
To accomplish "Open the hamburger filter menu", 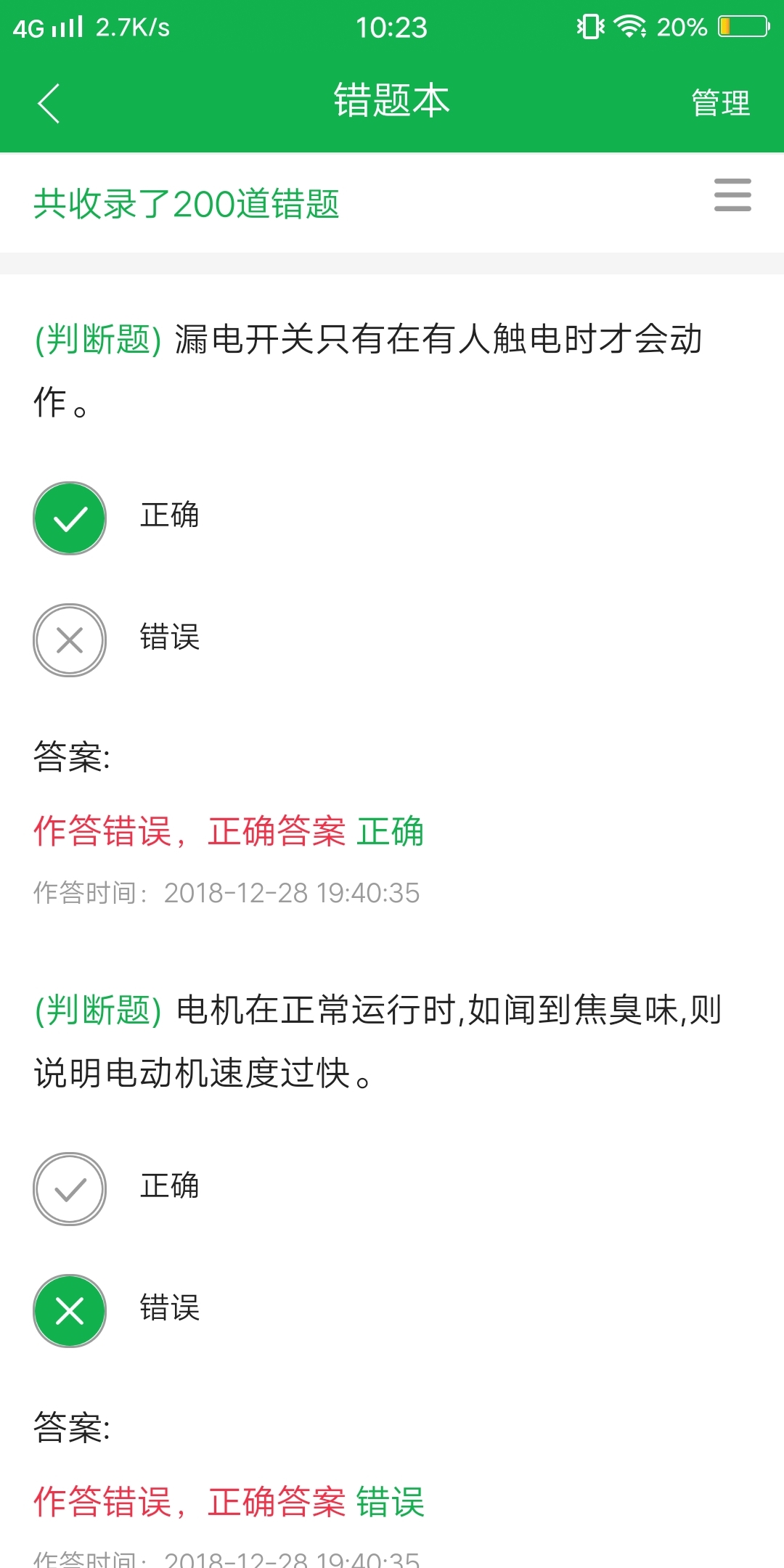I will [x=732, y=195].
